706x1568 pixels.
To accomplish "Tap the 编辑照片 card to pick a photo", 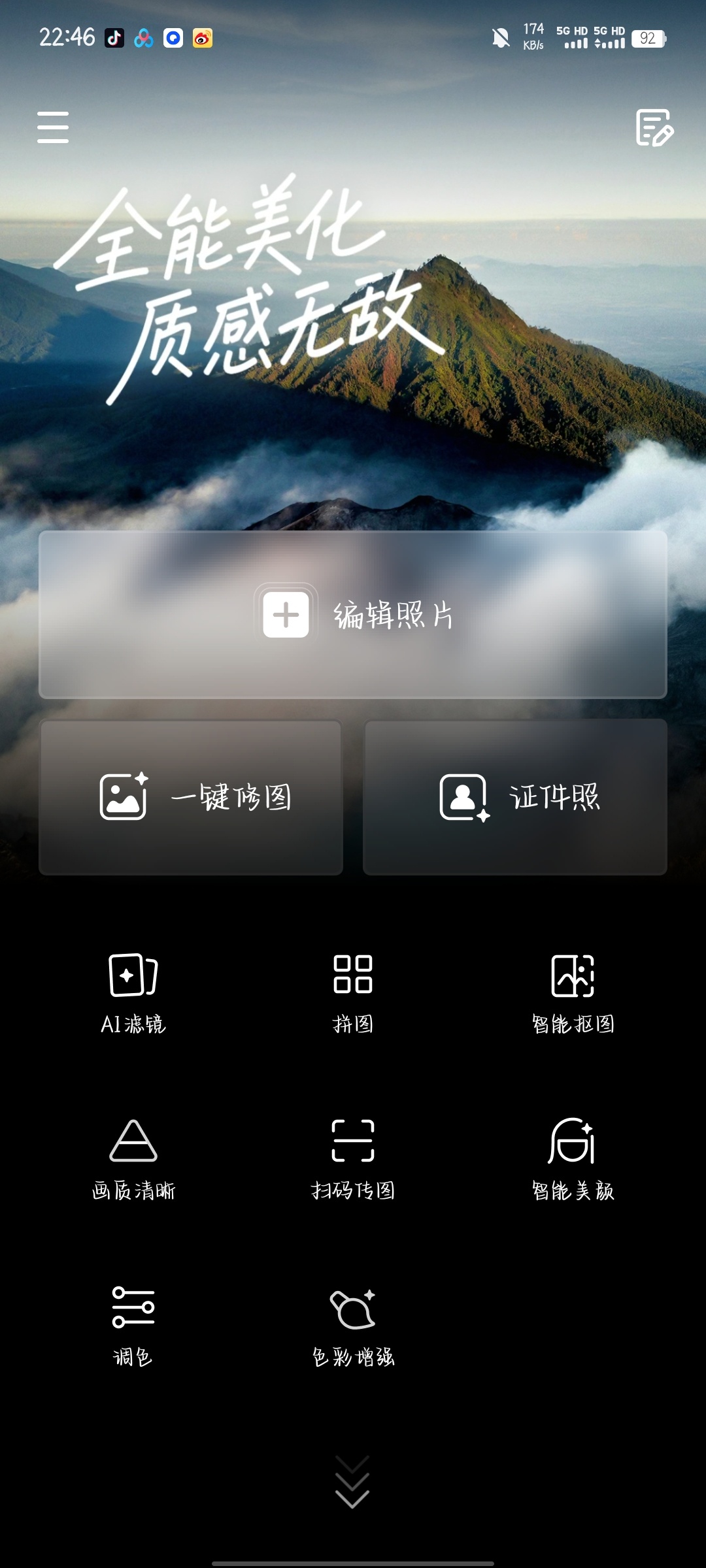I will pos(353,615).
